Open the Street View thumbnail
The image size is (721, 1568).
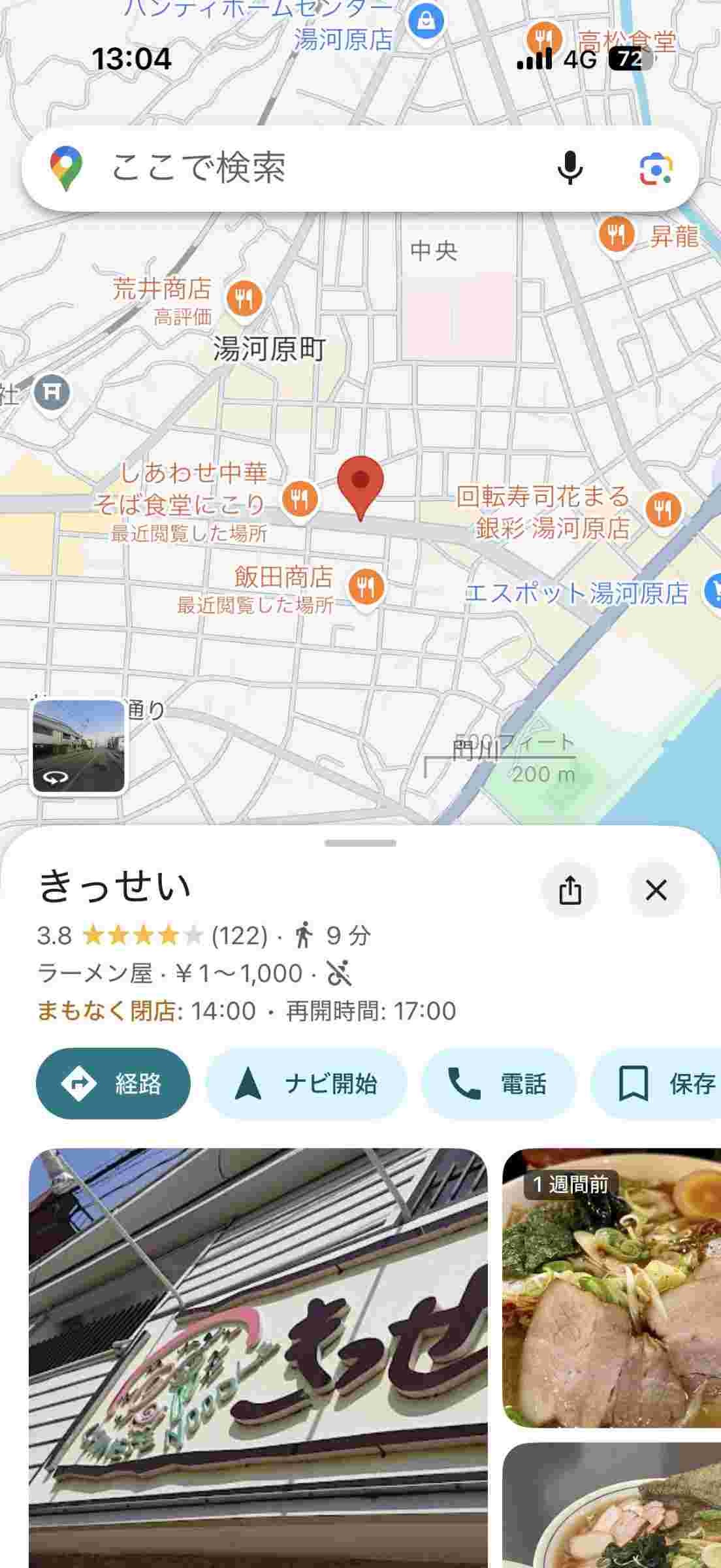tap(78, 745)
